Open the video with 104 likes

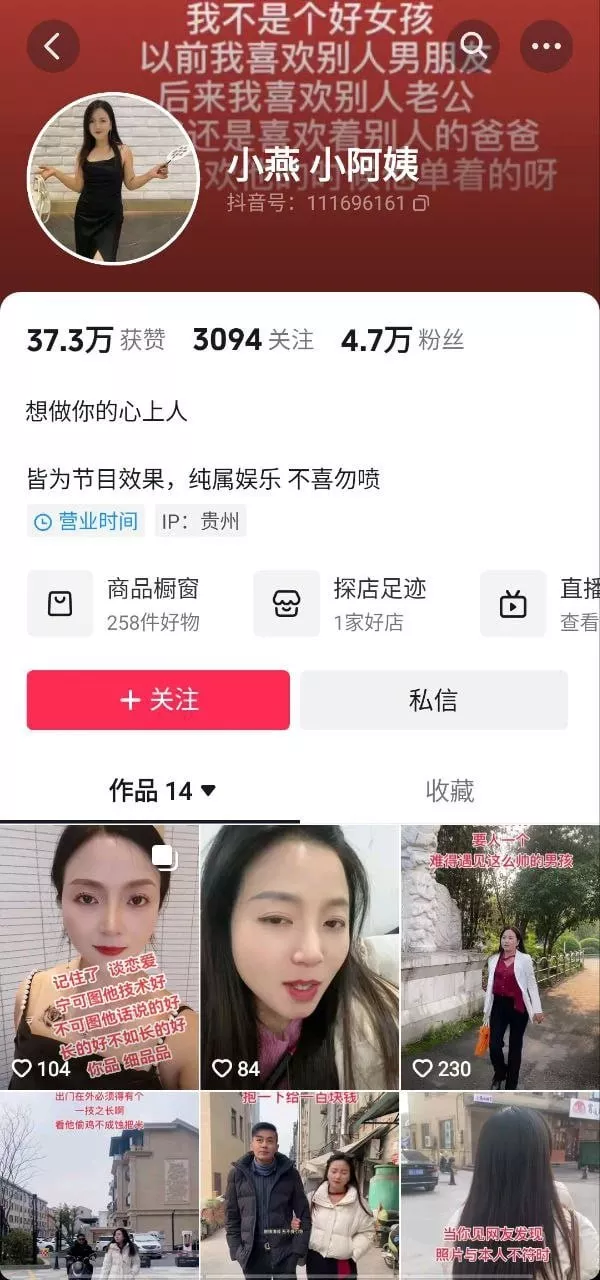[x=99, y=957]
